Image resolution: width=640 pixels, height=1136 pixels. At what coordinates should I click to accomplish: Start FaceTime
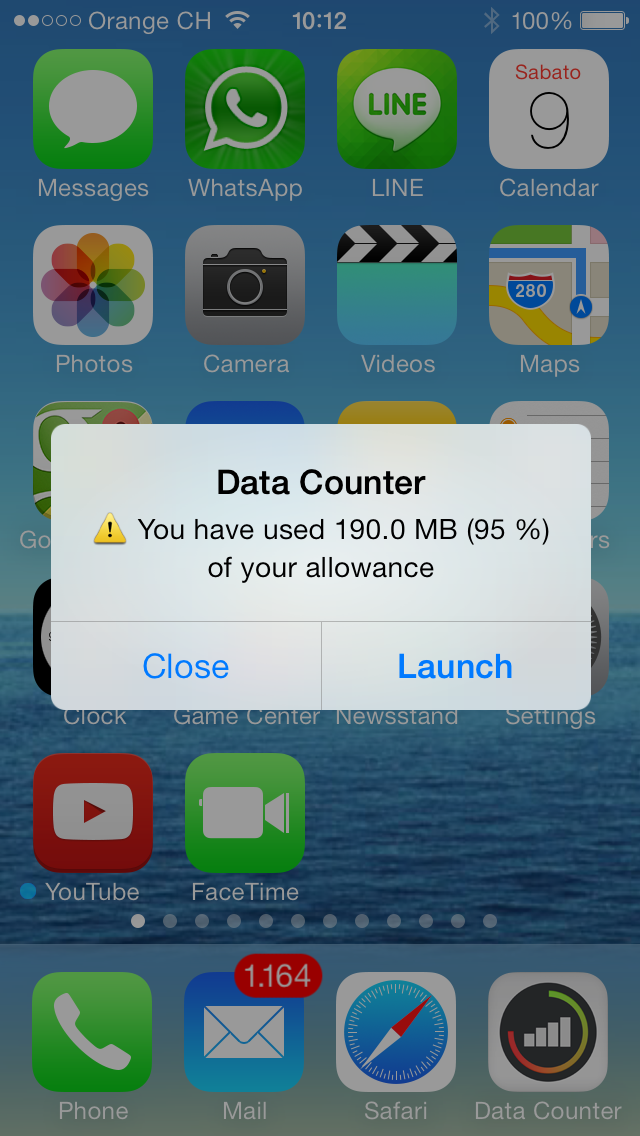pyautogui.click(x=245, y=813)
